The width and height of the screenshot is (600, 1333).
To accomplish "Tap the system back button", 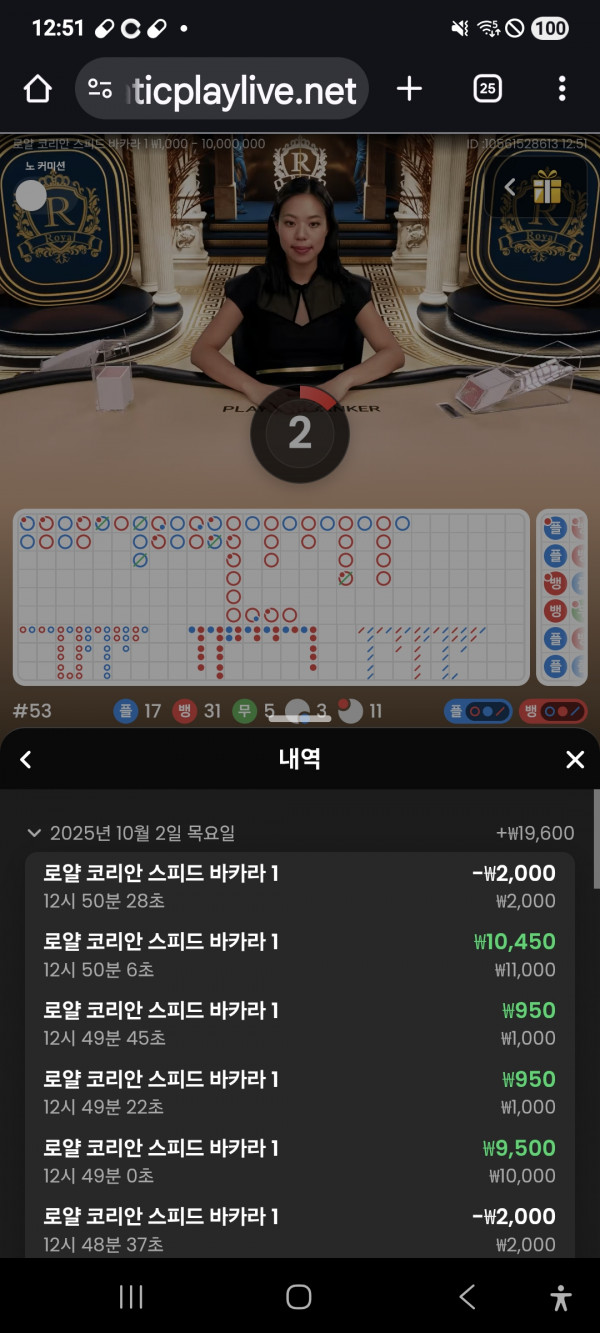I will pyautogui.click(x=466, y=1297).
